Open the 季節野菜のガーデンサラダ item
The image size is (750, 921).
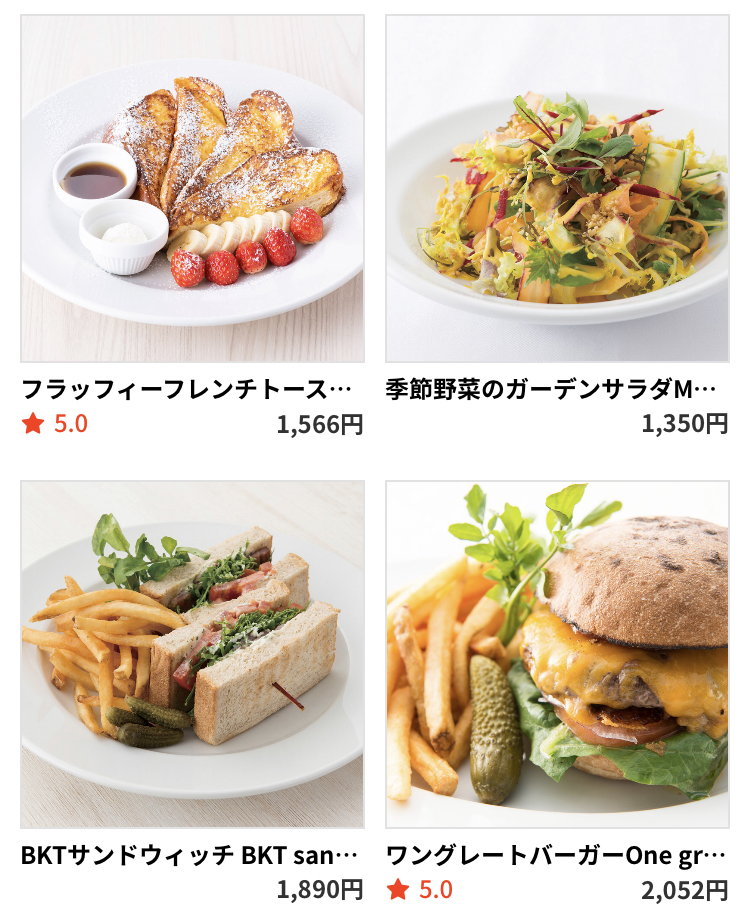click(557, 189)
